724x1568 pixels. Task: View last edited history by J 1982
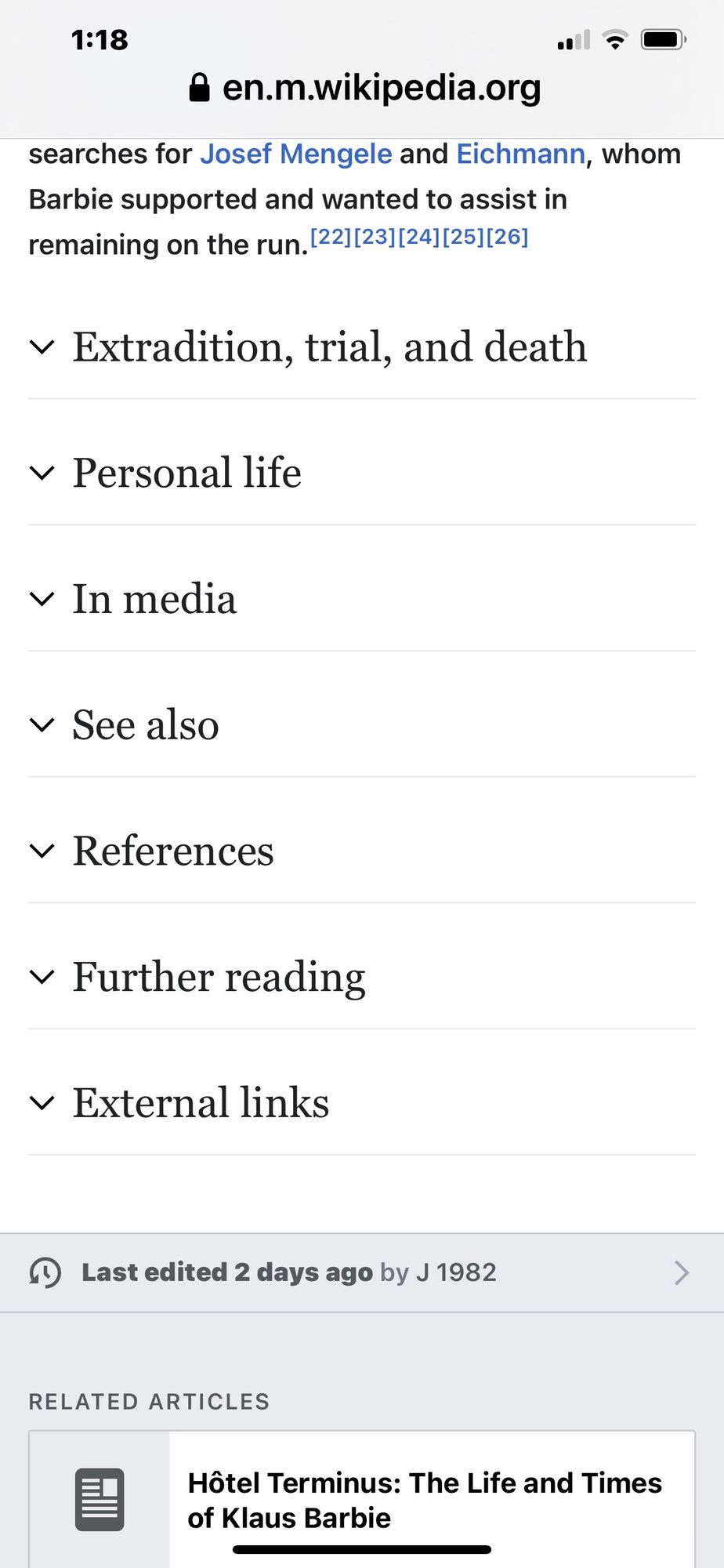[x=361, y=1272]
